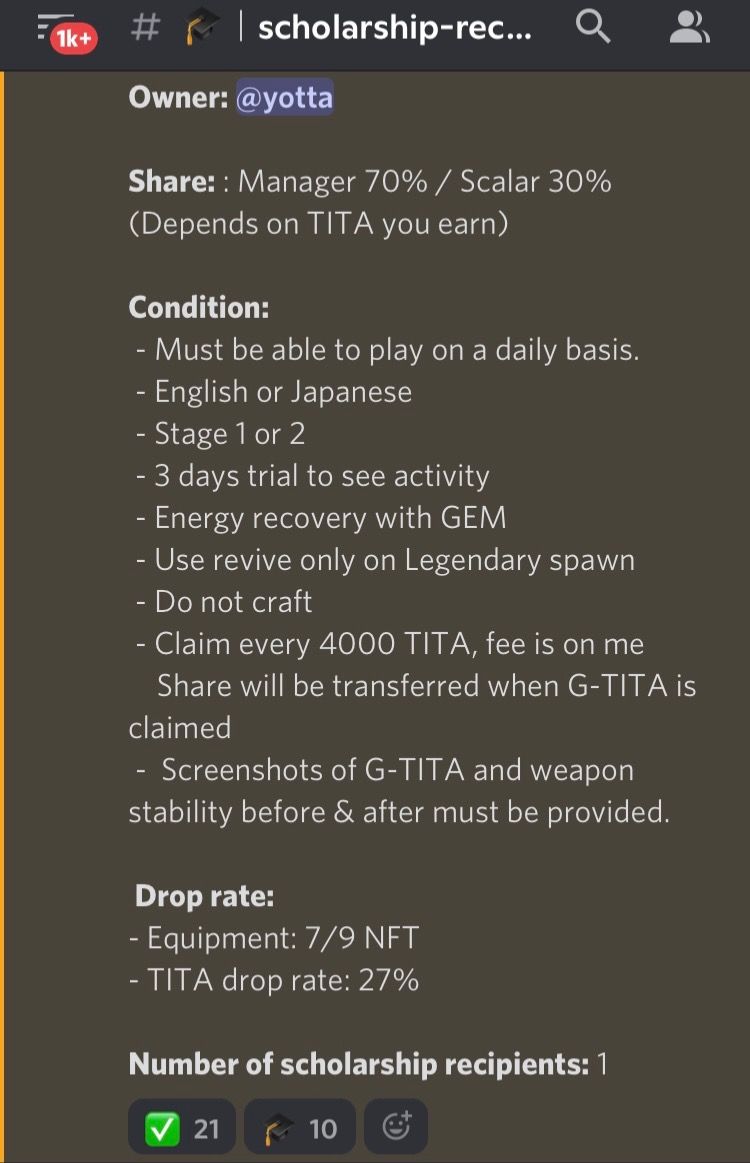This screenshot has height=1163, width=750.
Task: React with the green checkmark emoji
Action: tap(182, 1128)
